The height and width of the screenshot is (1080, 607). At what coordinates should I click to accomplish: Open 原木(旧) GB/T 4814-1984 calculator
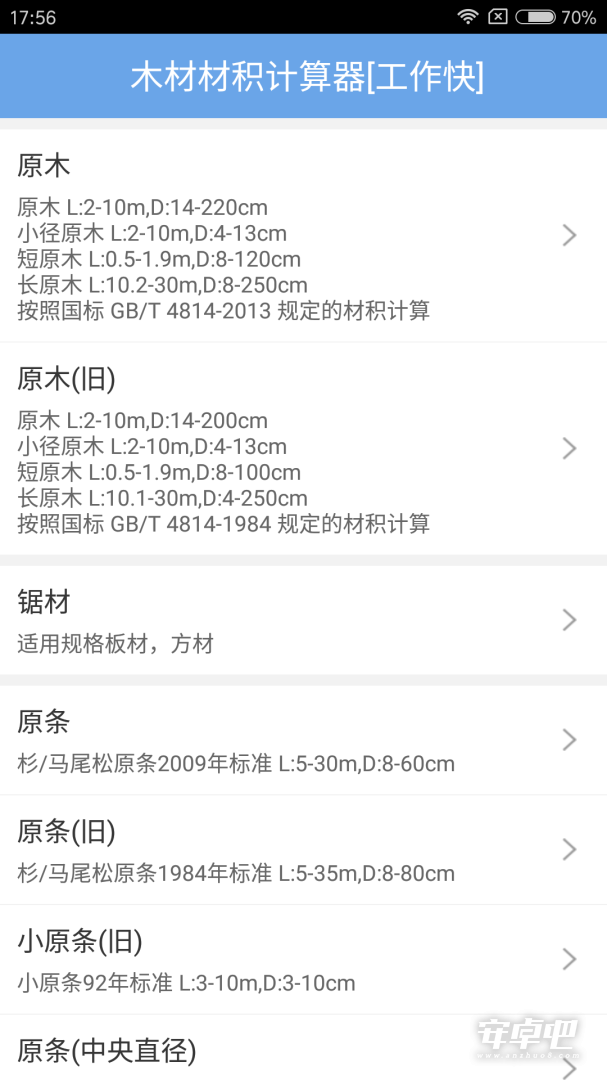[303, 448]
